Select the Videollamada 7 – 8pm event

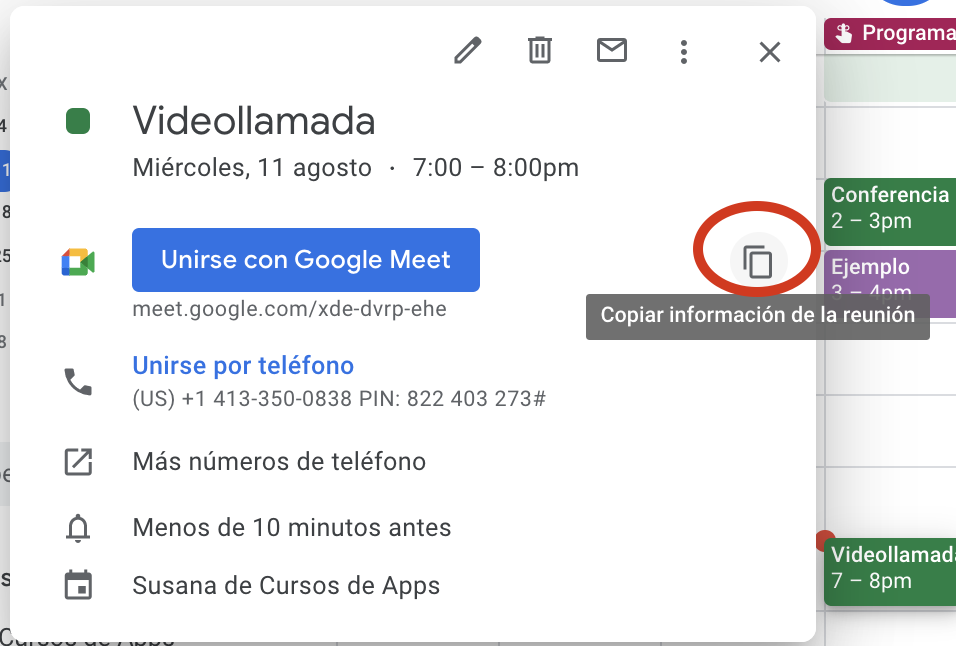(x=890, y=567)
